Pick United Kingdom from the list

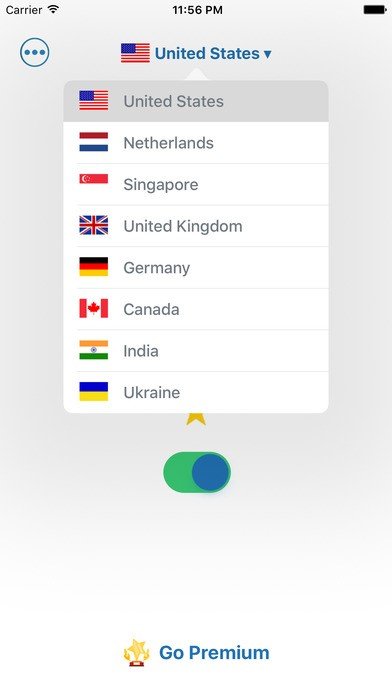click(196, 226)
